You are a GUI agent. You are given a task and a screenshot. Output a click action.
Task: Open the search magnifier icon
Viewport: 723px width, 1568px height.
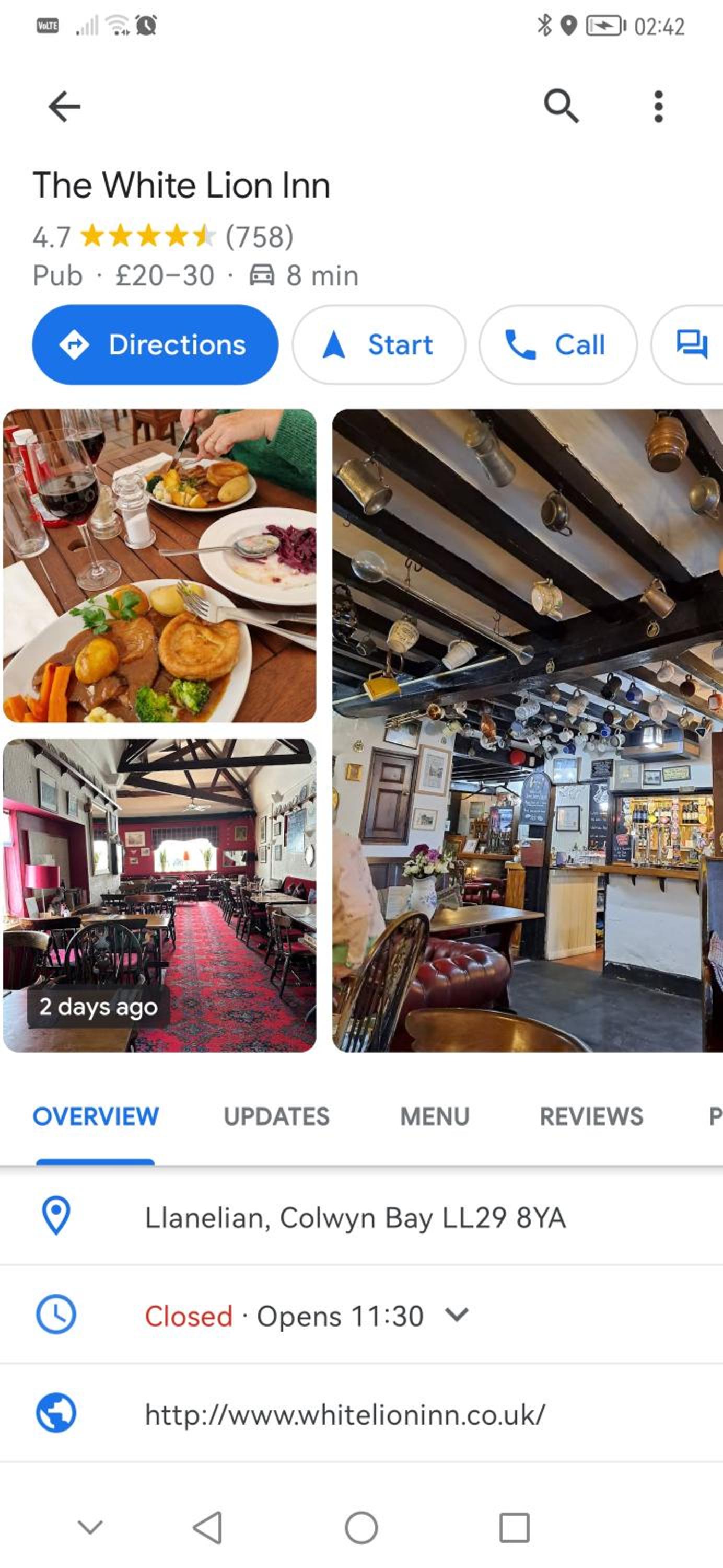click(x=561, y=107)
